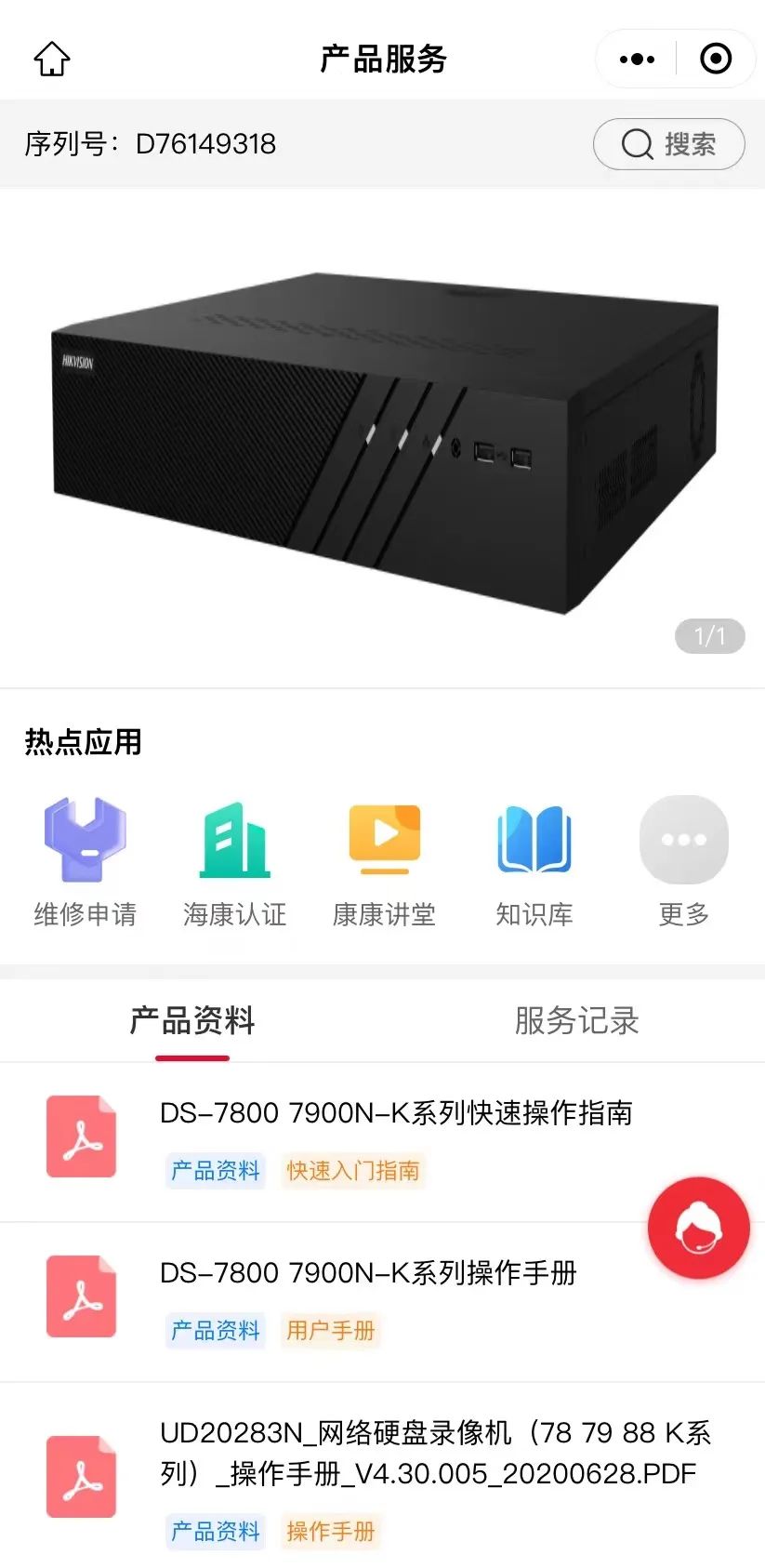Open 维修申请 repair request
Screen dimensions: 765x1568
tap(85, 861)
